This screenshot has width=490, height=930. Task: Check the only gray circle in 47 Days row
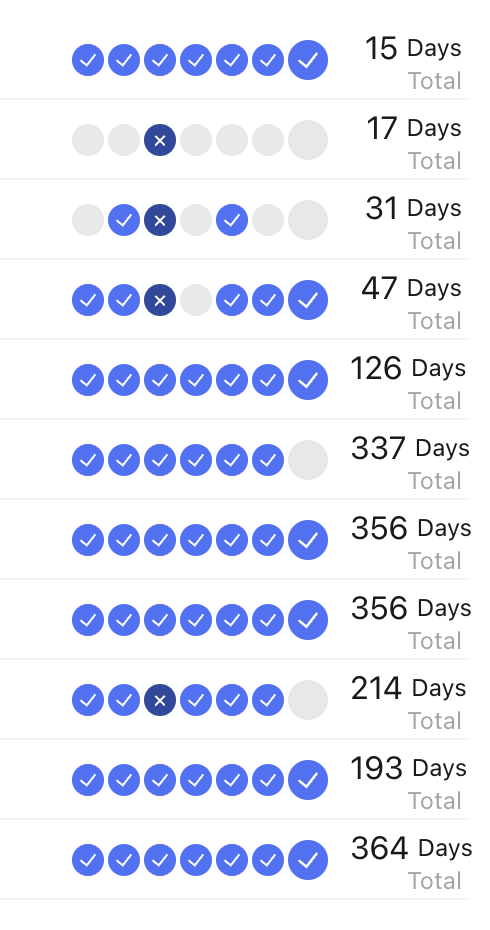196,300
